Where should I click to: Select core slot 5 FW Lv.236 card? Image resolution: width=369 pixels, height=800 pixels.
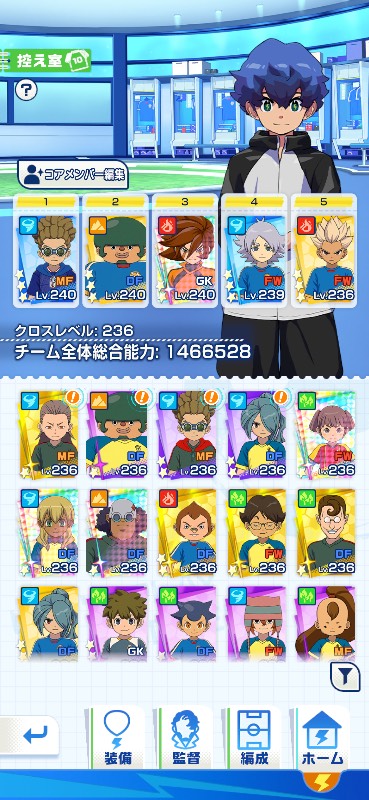(324, 251)
